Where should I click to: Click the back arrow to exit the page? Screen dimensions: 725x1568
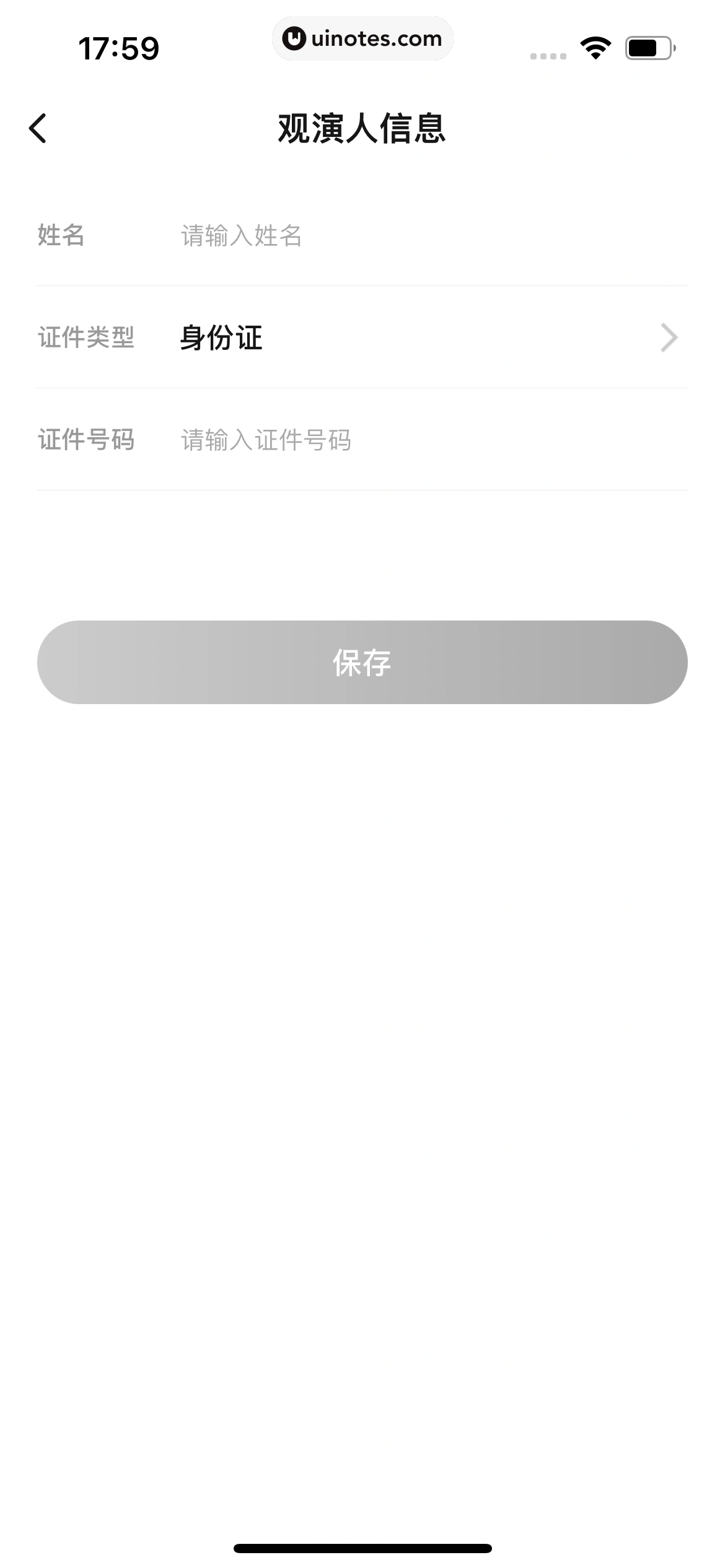coord(38,128)
